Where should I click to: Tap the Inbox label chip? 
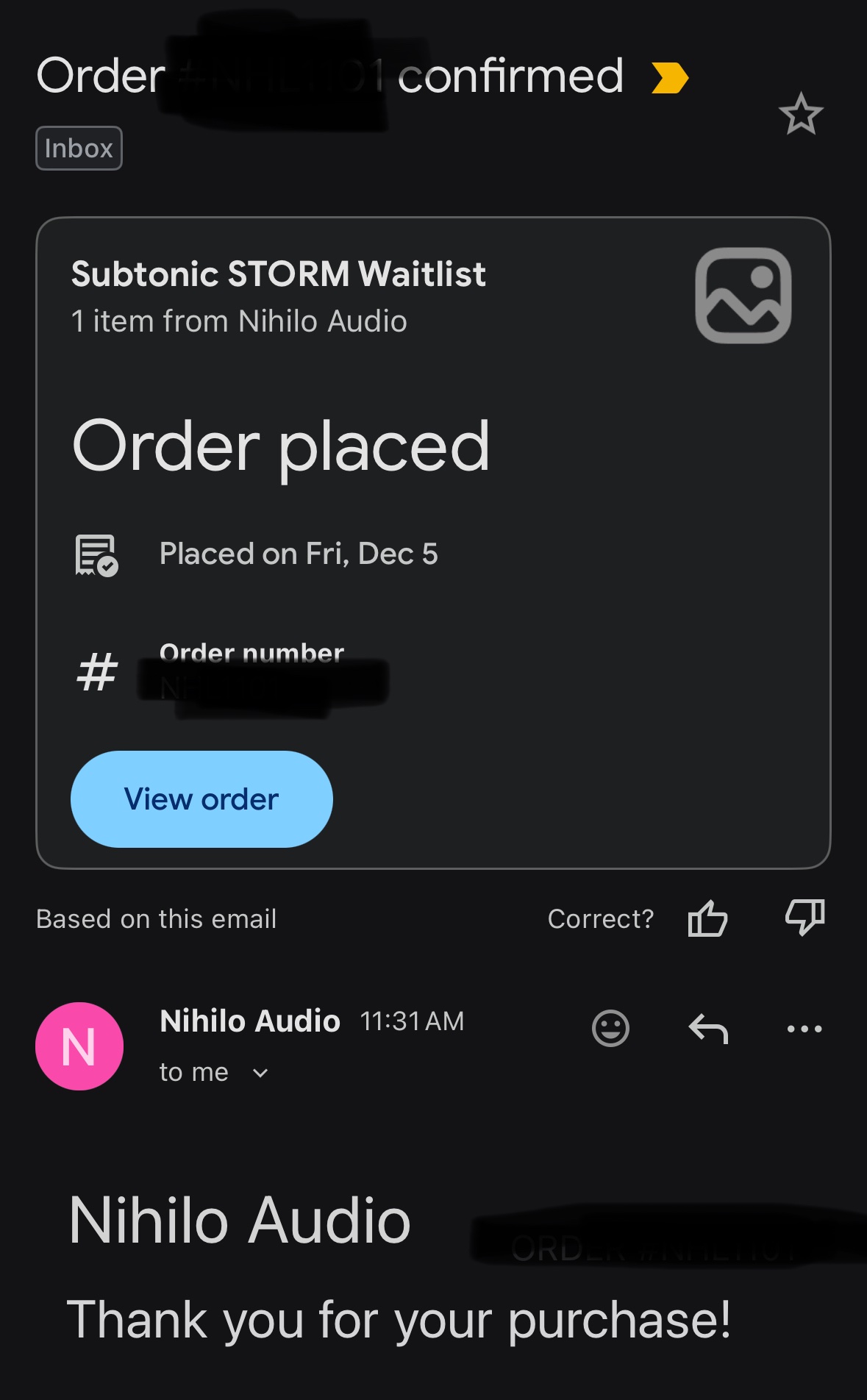[x=79, y=149]
